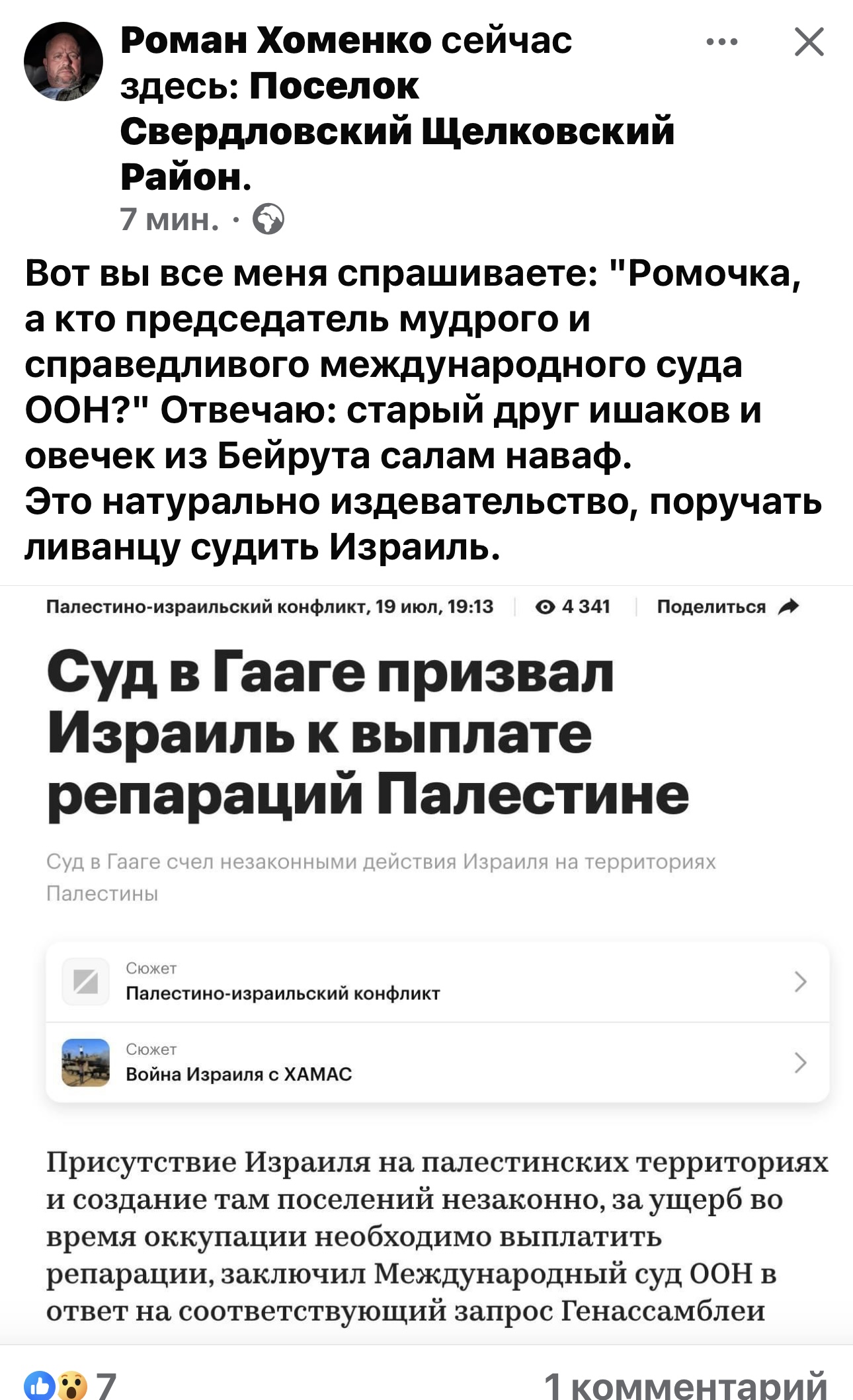Open Роман Хоменко's profile picture

pos(63,62)
